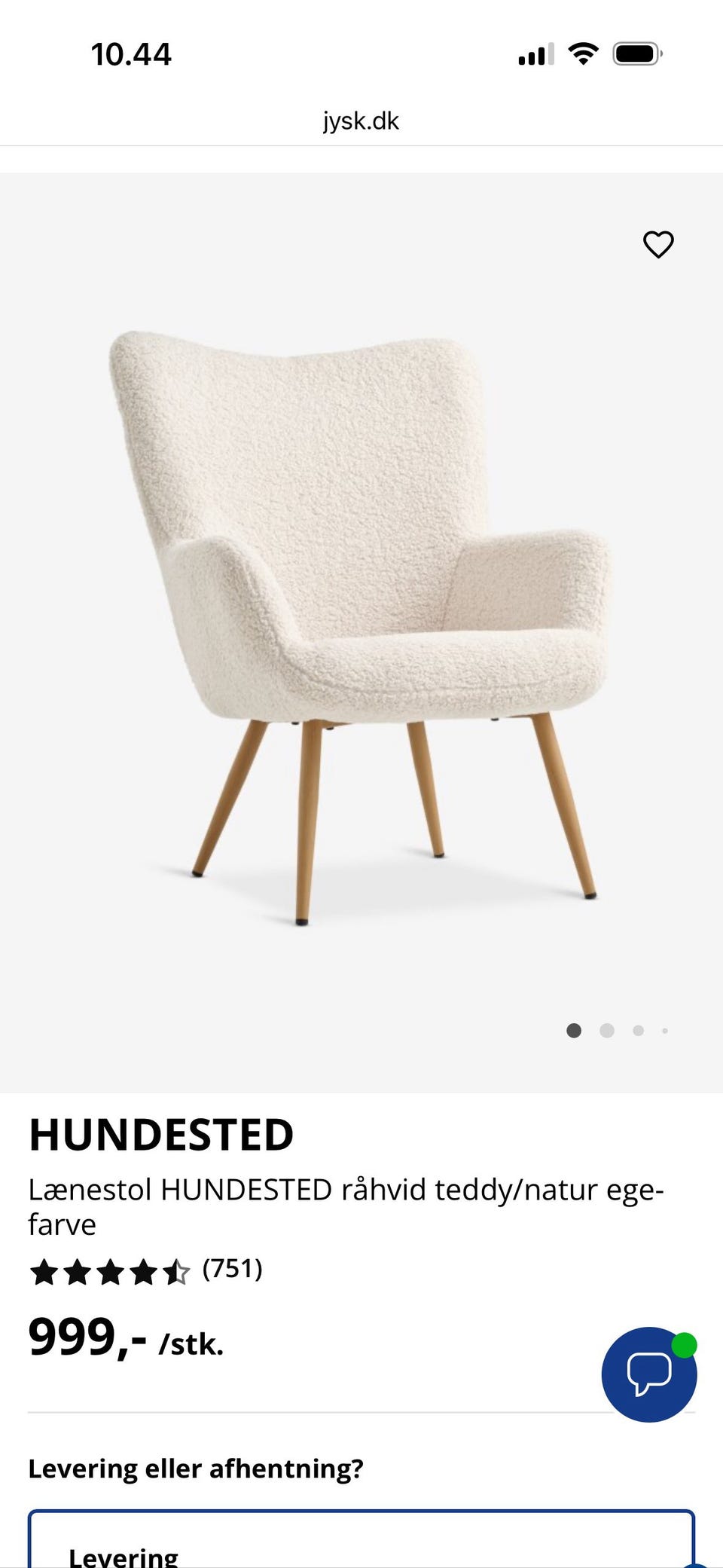Open the HUNDESTED chair product image

click(x=360, y=625)
